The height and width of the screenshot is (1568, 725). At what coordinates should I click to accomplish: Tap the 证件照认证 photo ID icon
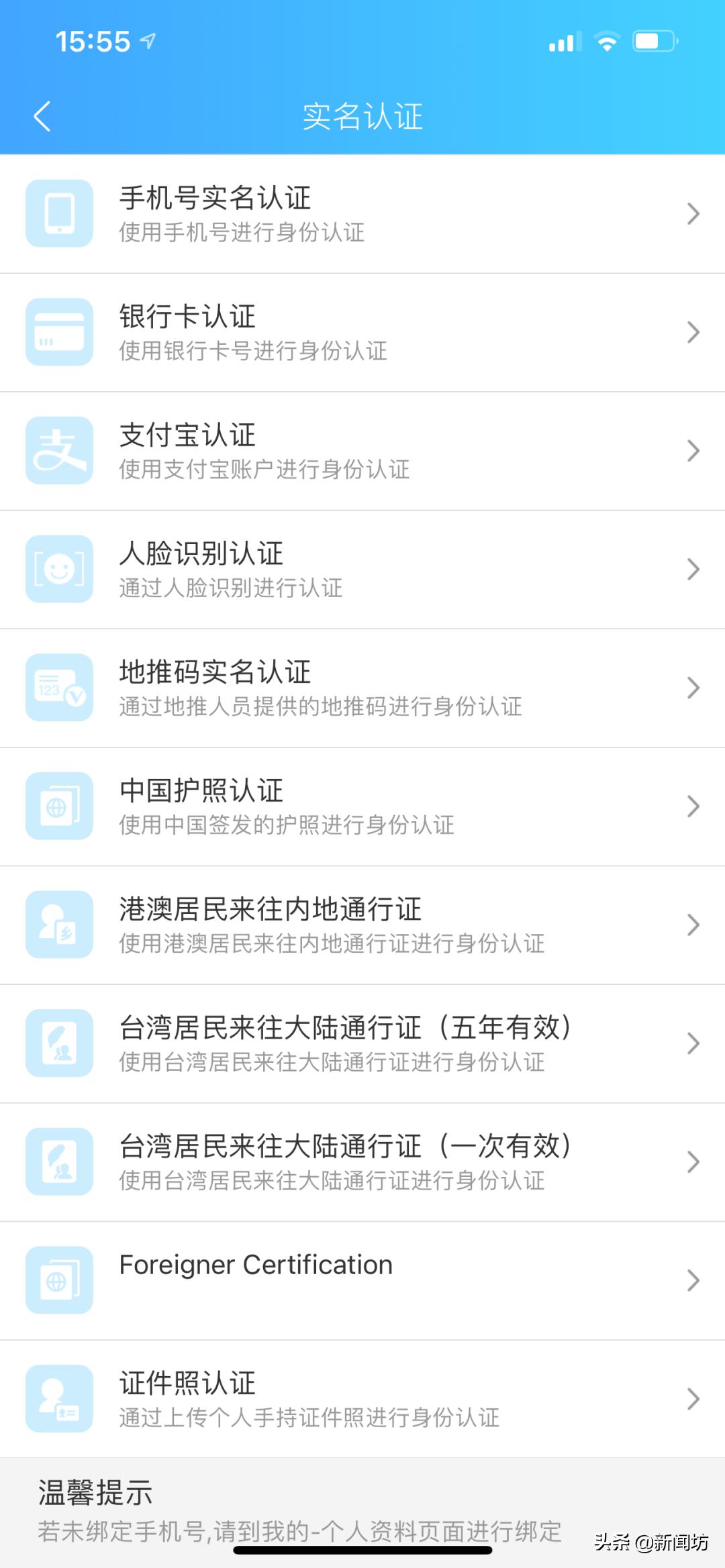tap(58, 1399)
